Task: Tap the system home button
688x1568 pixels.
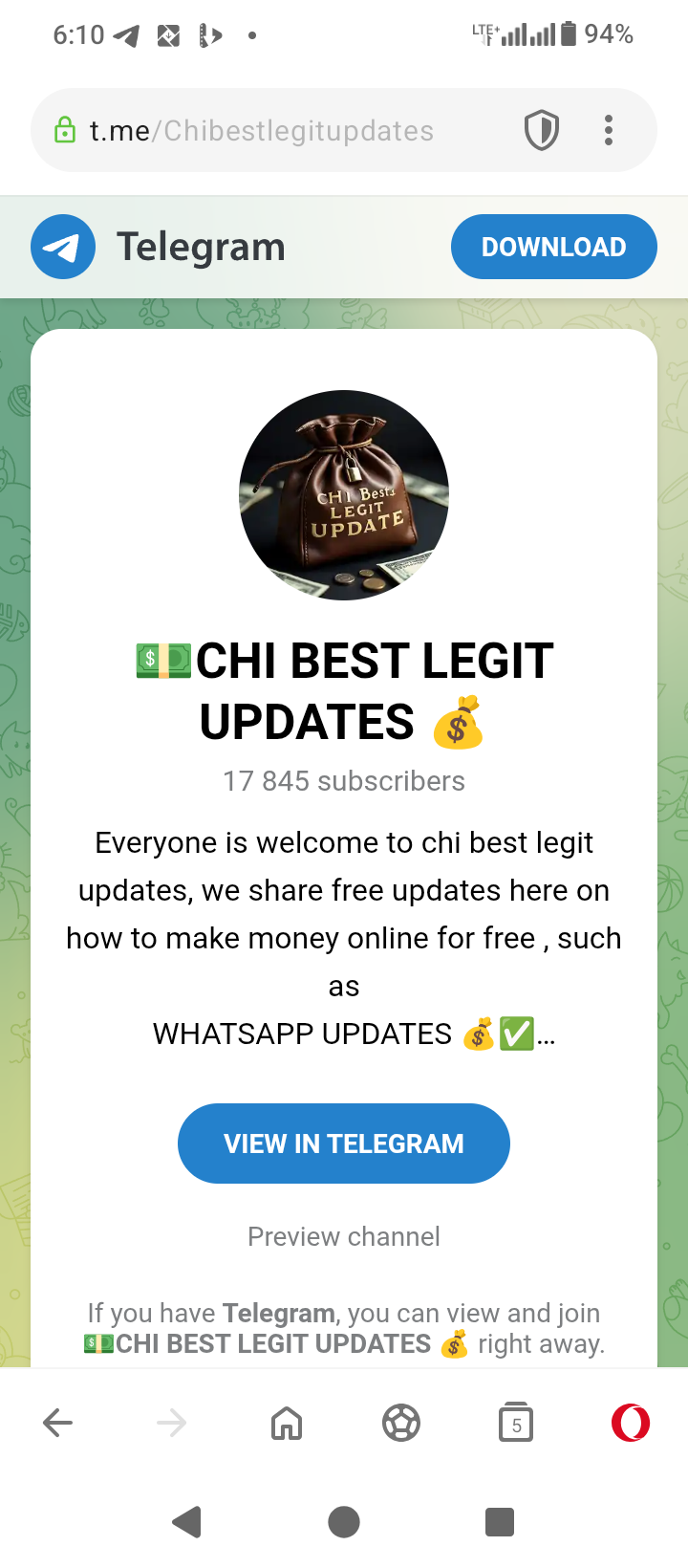Action: click(x=344, y=1521)
